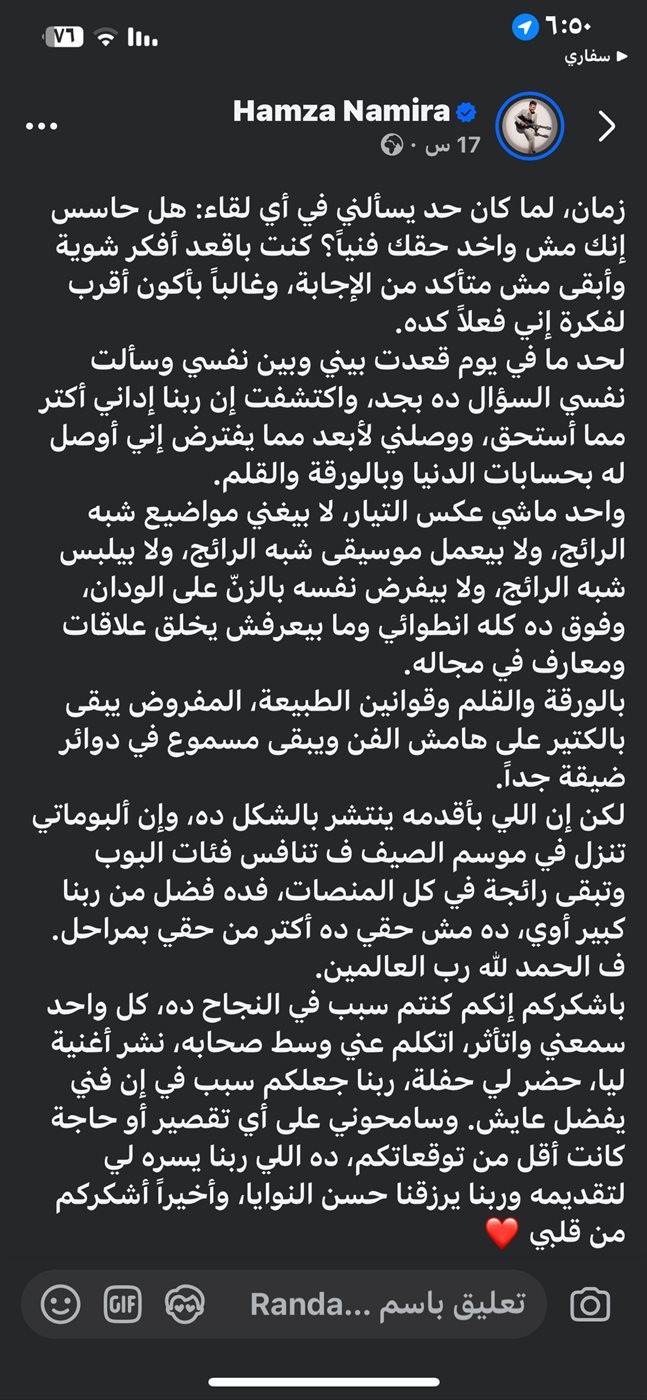Screen dimensions: 647x1400
Task: Open the avatar sticker picker
Action: click(185, 1304)
